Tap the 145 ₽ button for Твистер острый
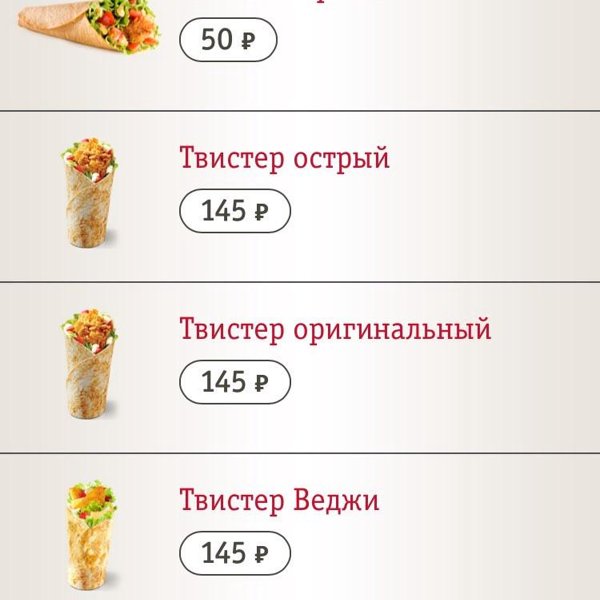 235,212
